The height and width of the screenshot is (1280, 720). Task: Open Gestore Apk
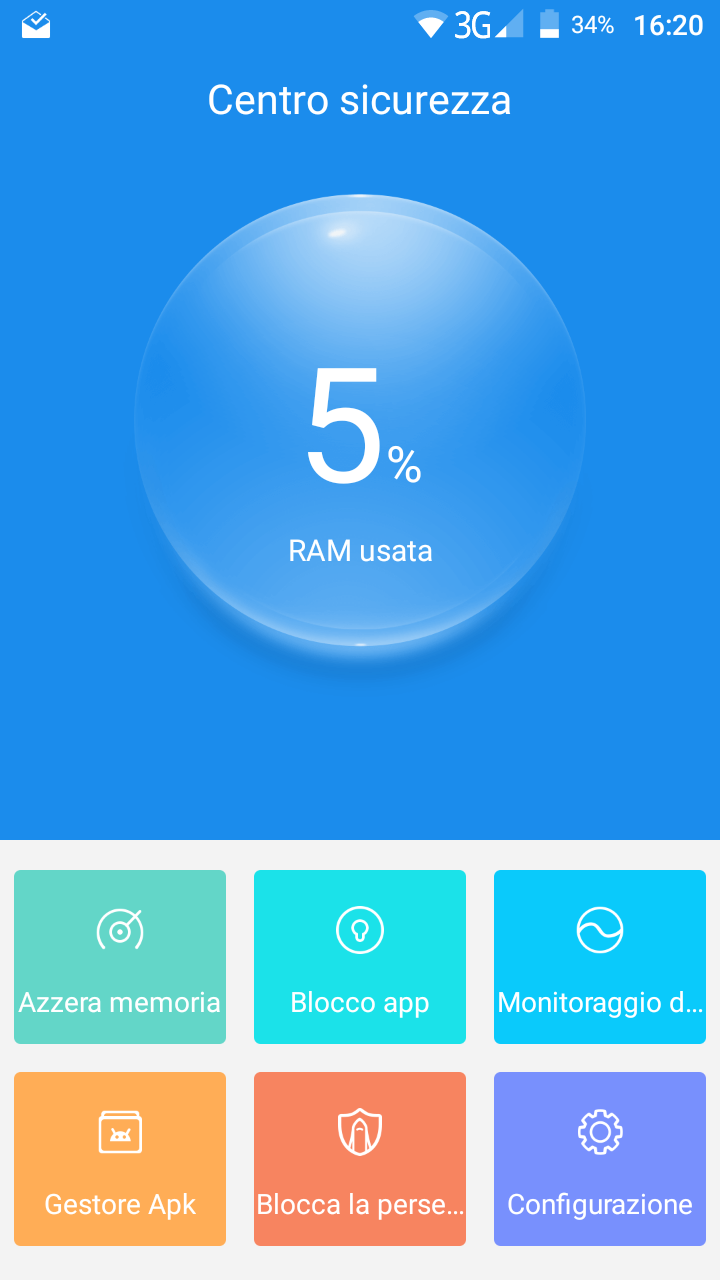[120, 1159]
